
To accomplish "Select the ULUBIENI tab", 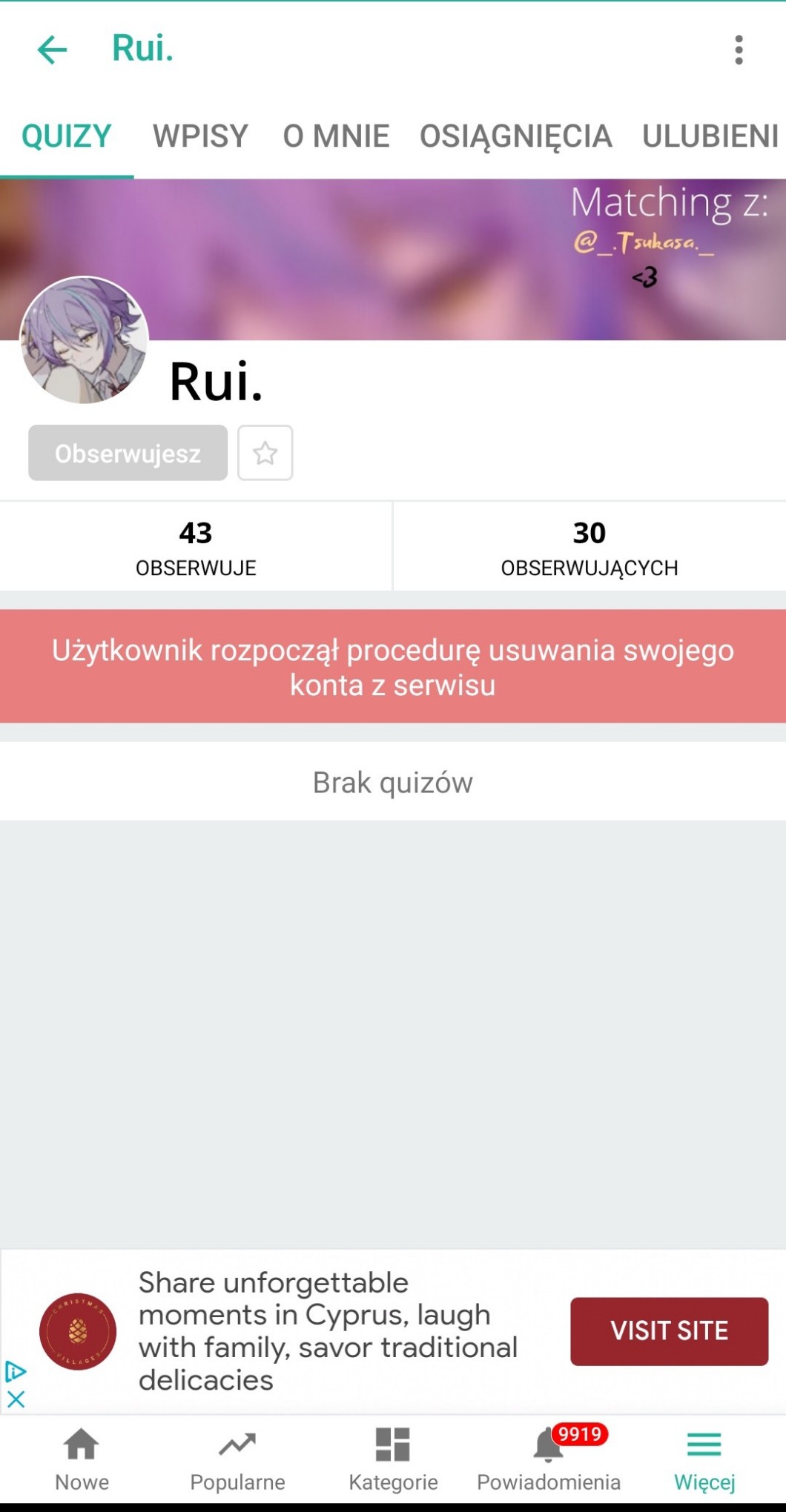I will [710, 136].
